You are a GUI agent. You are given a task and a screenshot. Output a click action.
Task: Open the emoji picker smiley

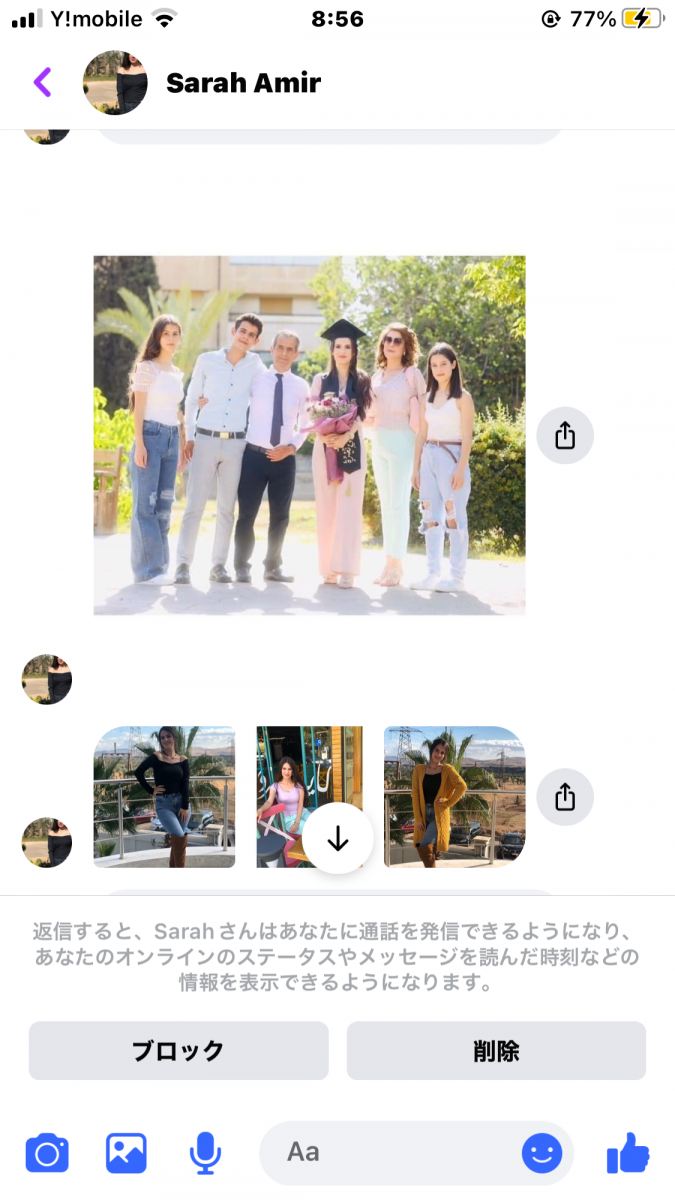542,1154
